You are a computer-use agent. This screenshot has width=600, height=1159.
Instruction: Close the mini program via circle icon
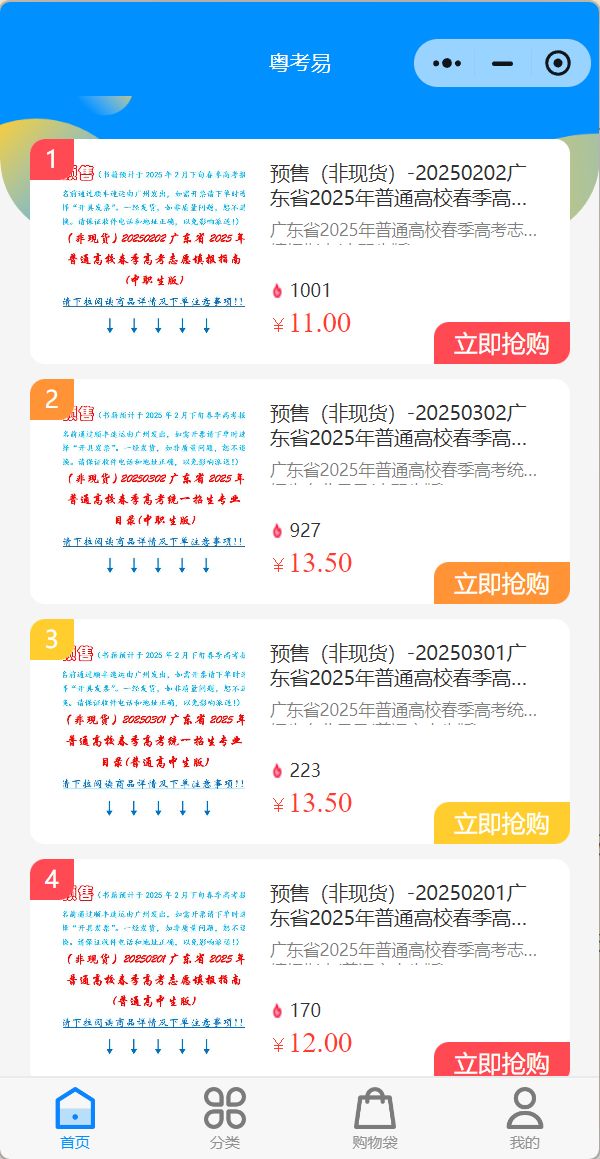[x=557, y=63]
